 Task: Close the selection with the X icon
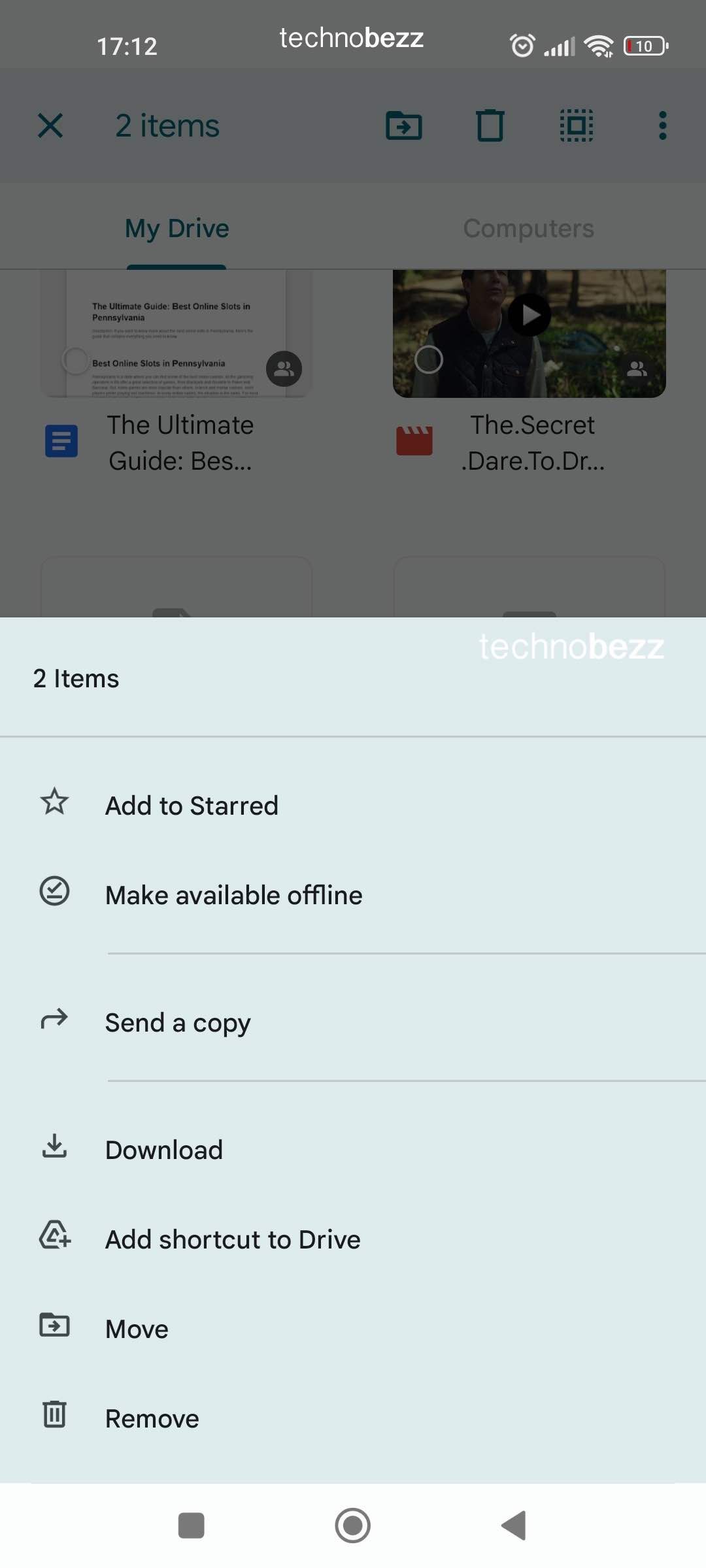point(50,125)
